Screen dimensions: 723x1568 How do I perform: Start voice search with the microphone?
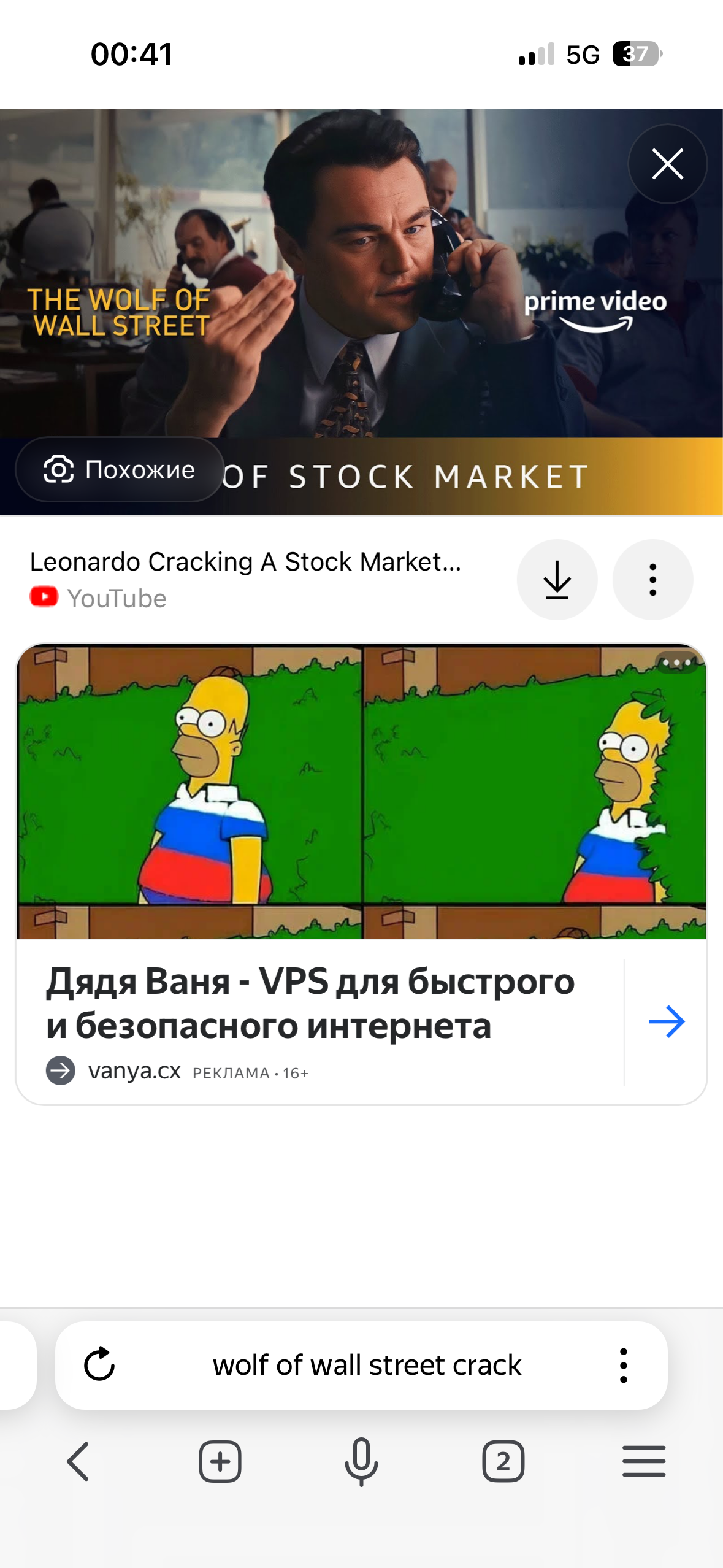click(361, 1461)
